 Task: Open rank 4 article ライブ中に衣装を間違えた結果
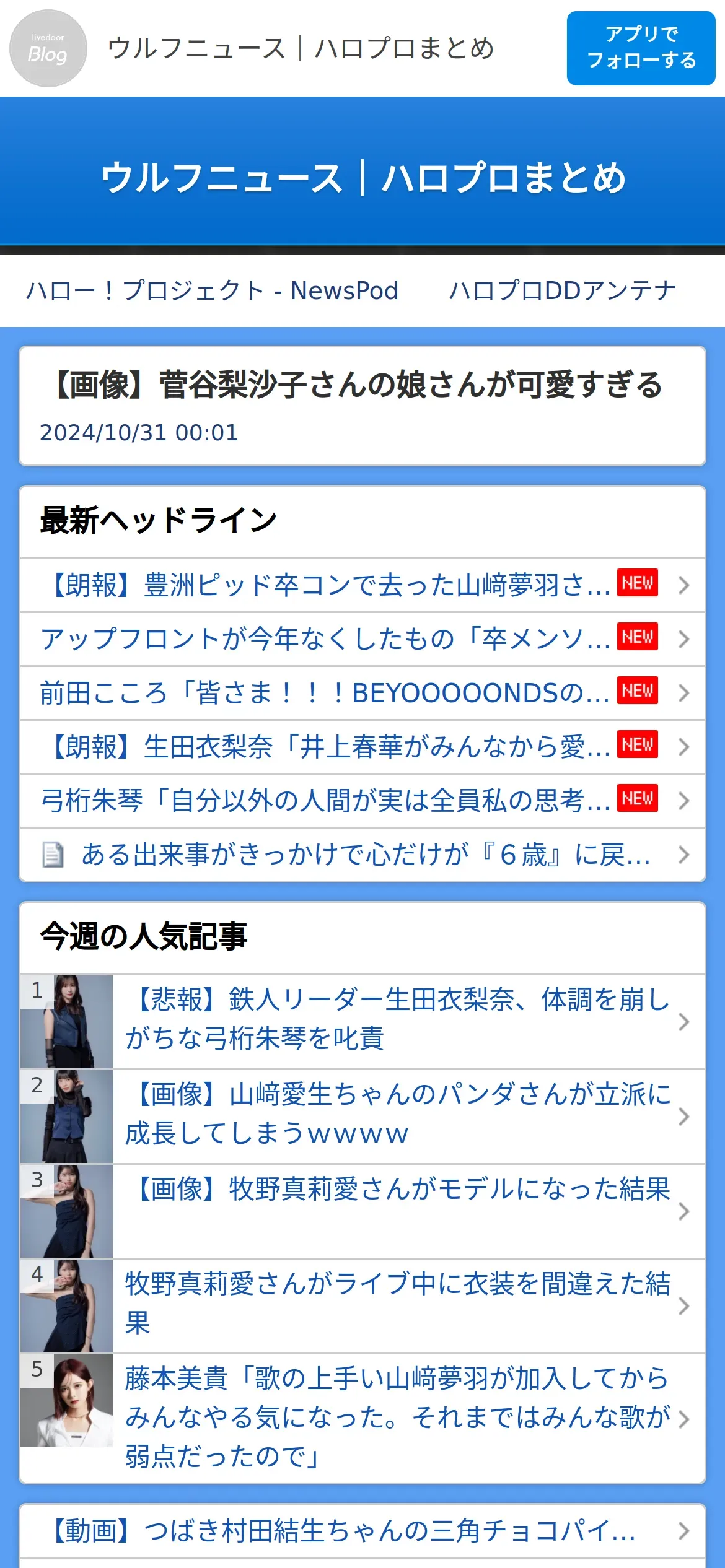pos(362,1306)
